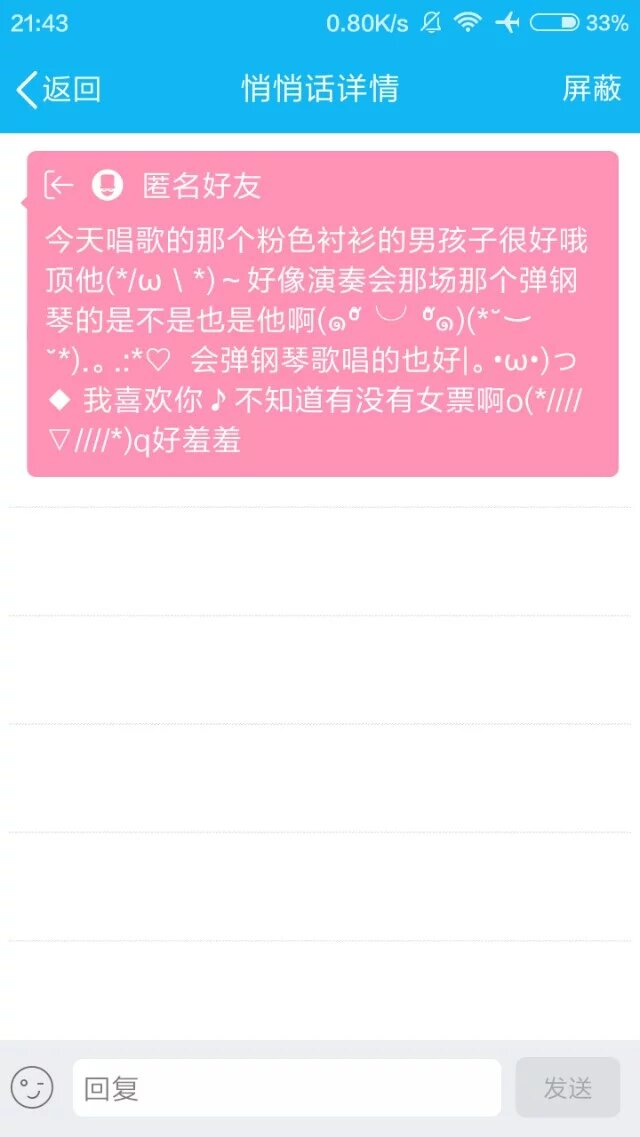Open the emoji picker smiley icon
The height and width of the screenshot is (1137, 640).
click(x=32, y=1087)
